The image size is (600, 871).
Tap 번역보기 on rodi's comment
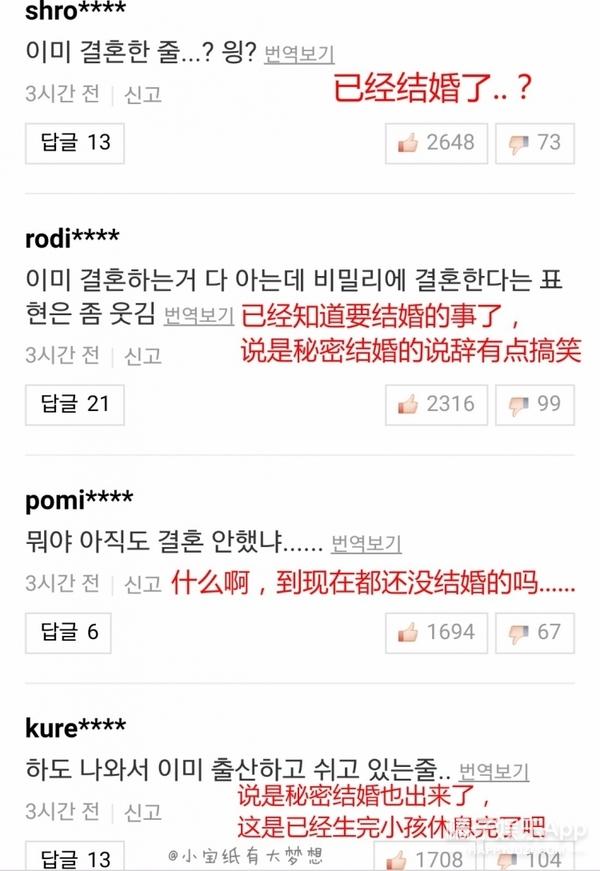tap(199, 315)
